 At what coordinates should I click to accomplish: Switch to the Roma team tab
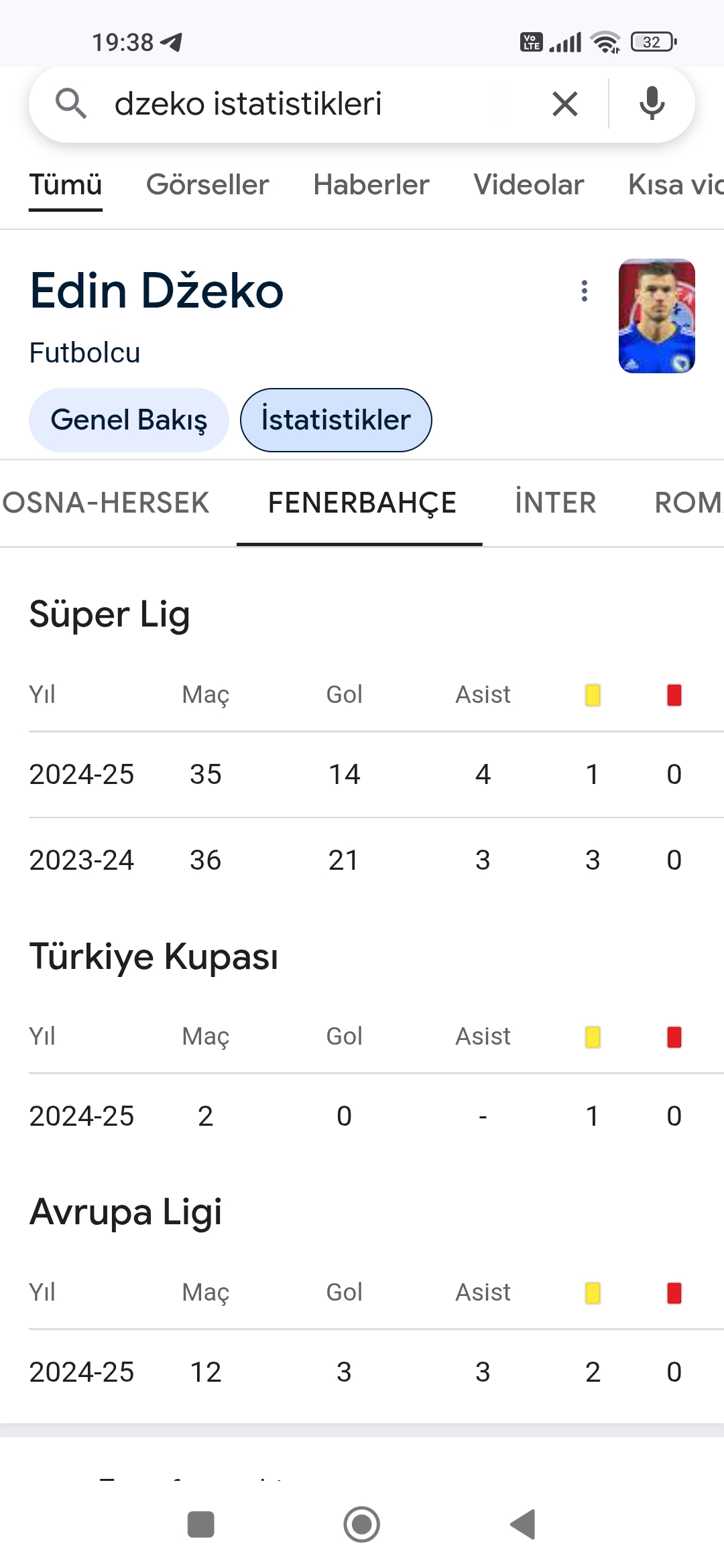688,503
